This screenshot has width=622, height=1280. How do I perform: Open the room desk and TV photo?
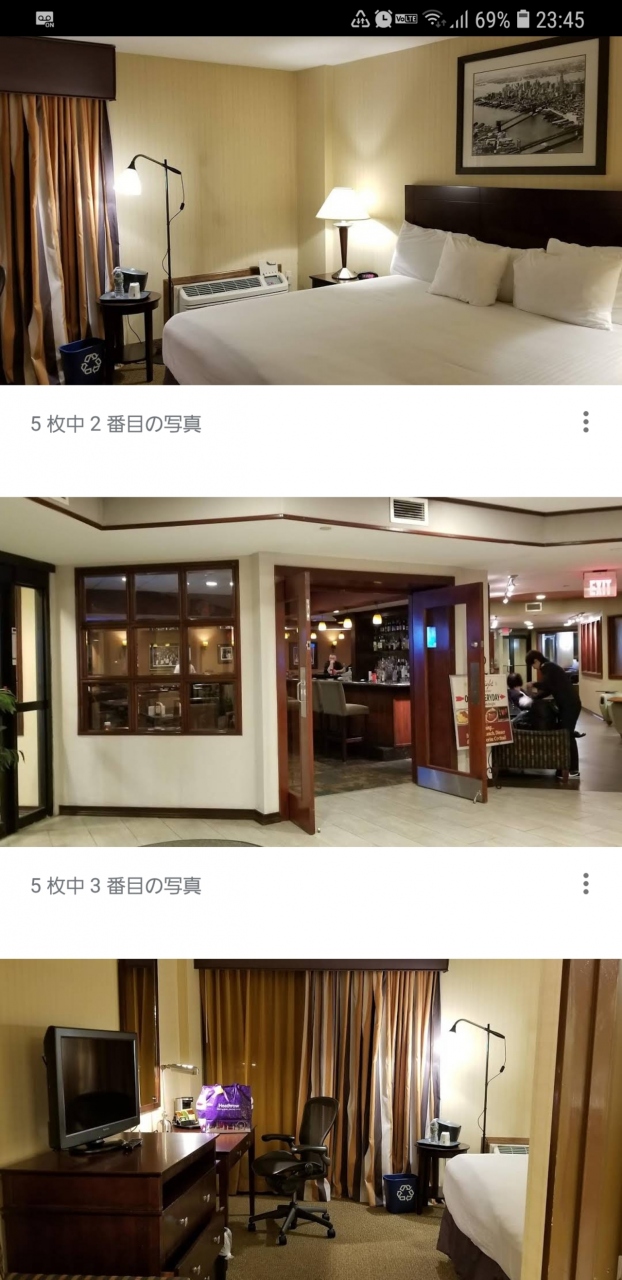[x=311, y=1119]
